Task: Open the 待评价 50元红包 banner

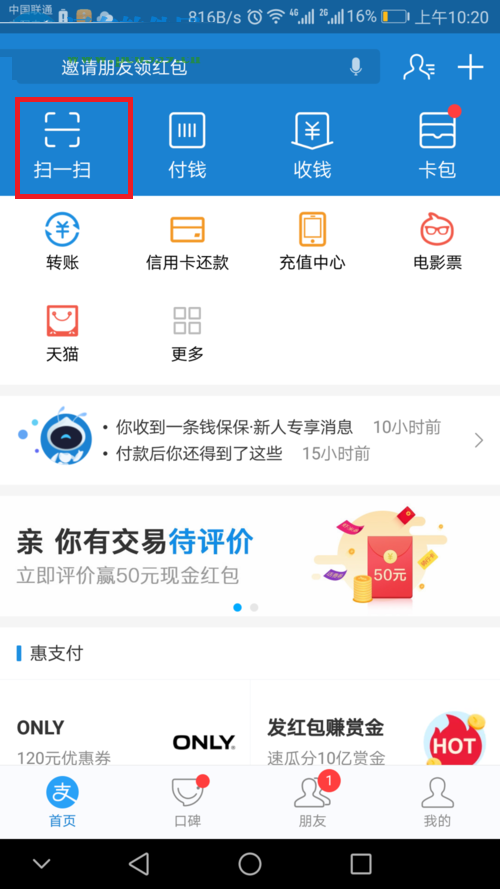Action: pyautogui.click(x=250, y=556)
